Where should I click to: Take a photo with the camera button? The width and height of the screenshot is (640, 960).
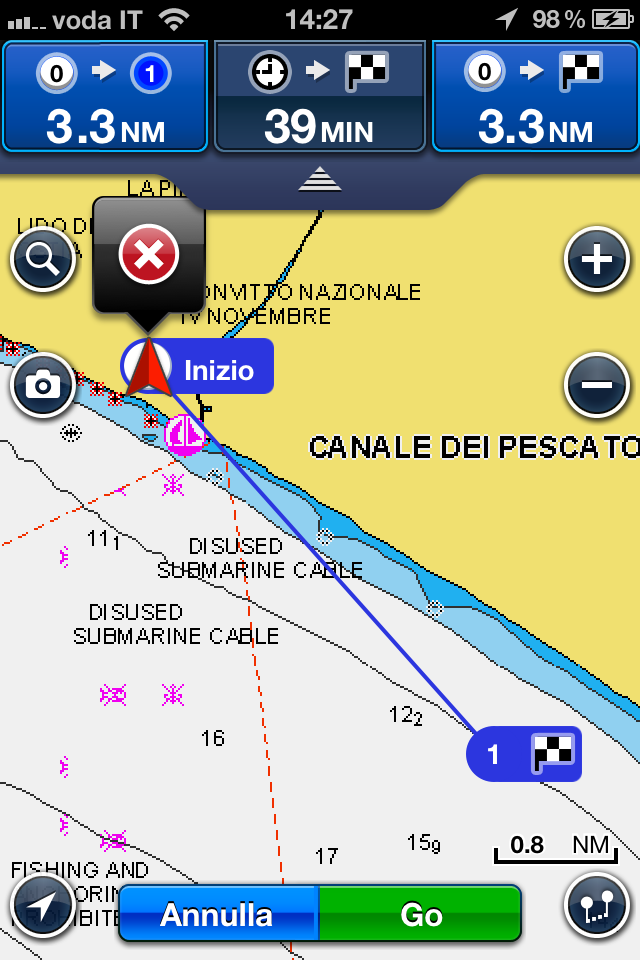pos(43,385)
